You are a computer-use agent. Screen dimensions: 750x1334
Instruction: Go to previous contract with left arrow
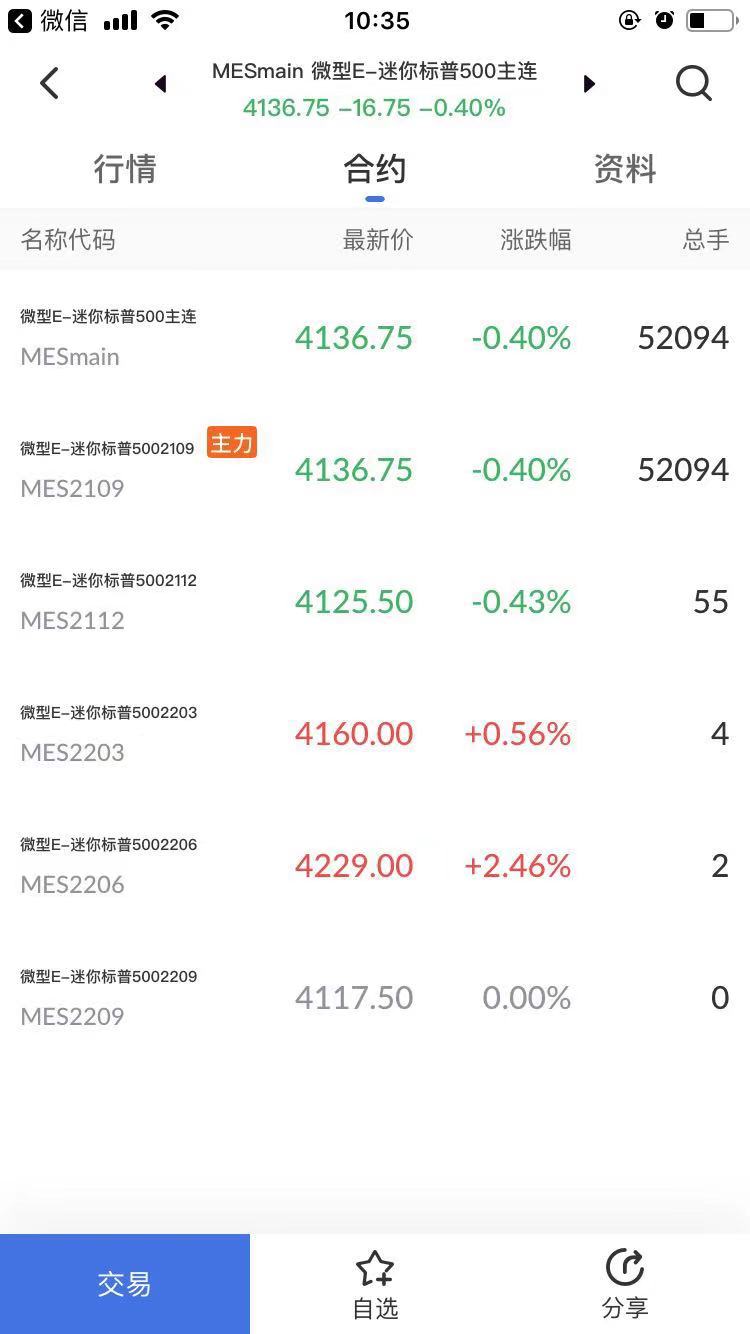click(x=161, y=84)
